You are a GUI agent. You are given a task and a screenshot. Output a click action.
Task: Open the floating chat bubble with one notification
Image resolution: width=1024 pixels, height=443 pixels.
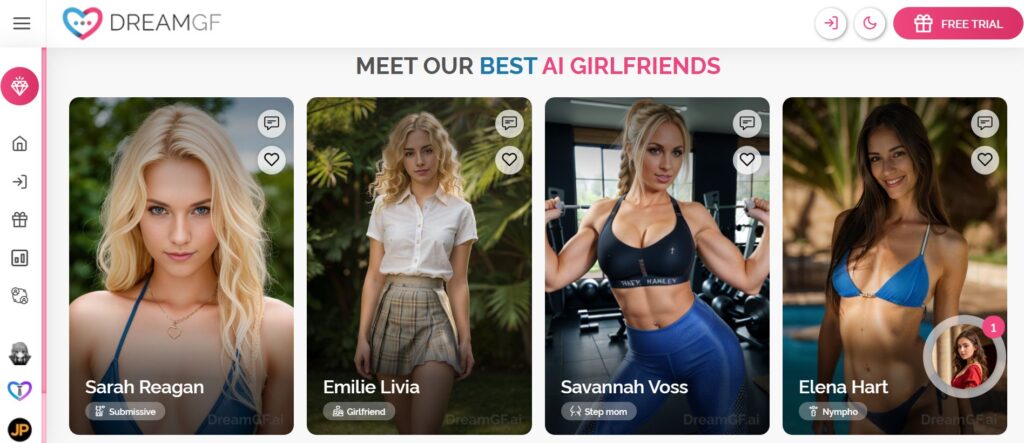click(964, 357)
